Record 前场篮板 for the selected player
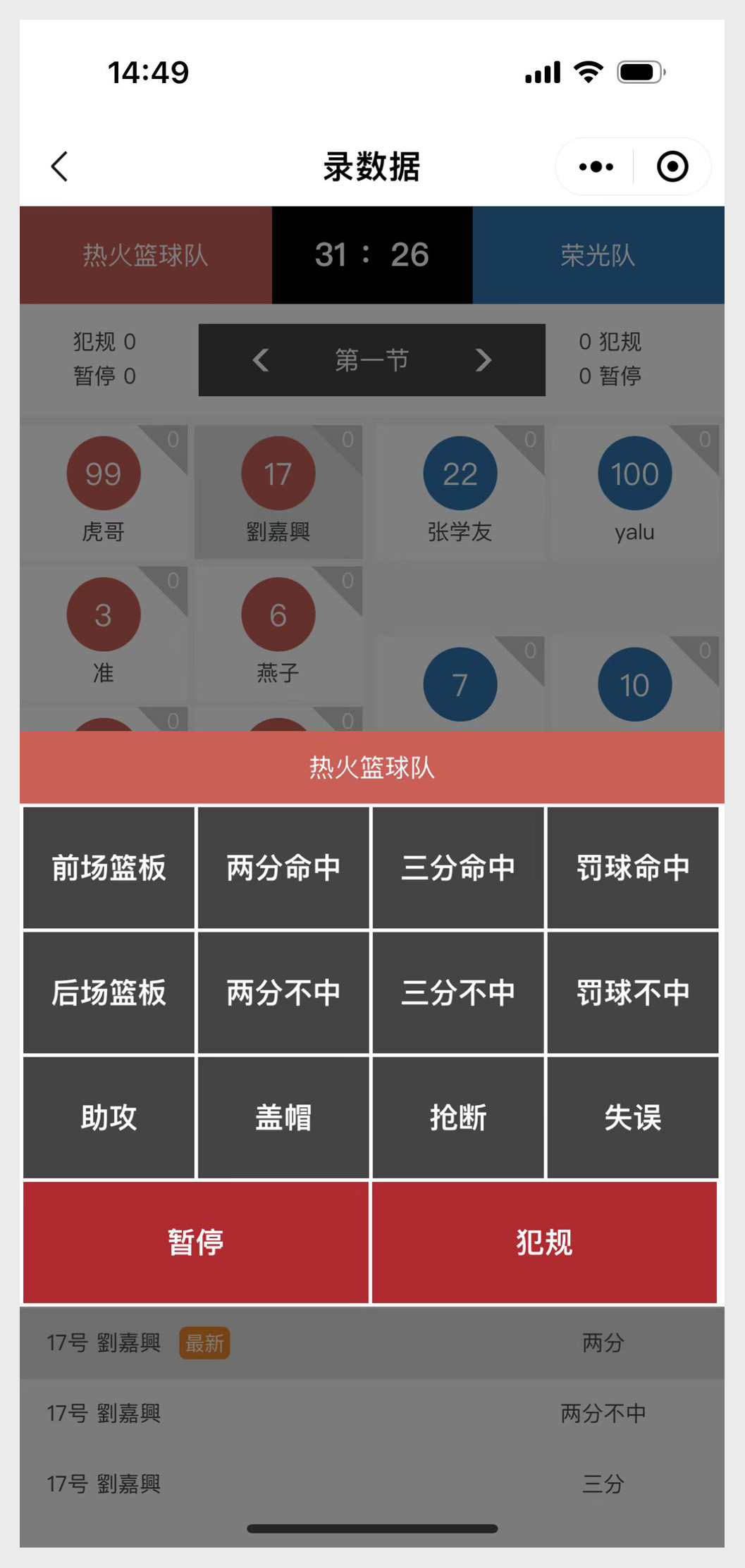This screenshot has width=745, height=1568. click(x=109, y=868)
